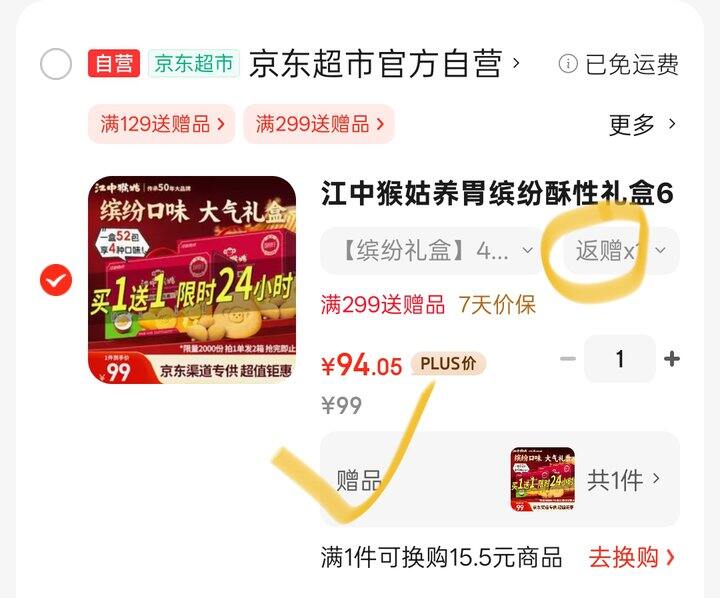Uncheck the 江中猴姑 gift box item
Screen dimensions: 720x598
(x=56, y=280)
